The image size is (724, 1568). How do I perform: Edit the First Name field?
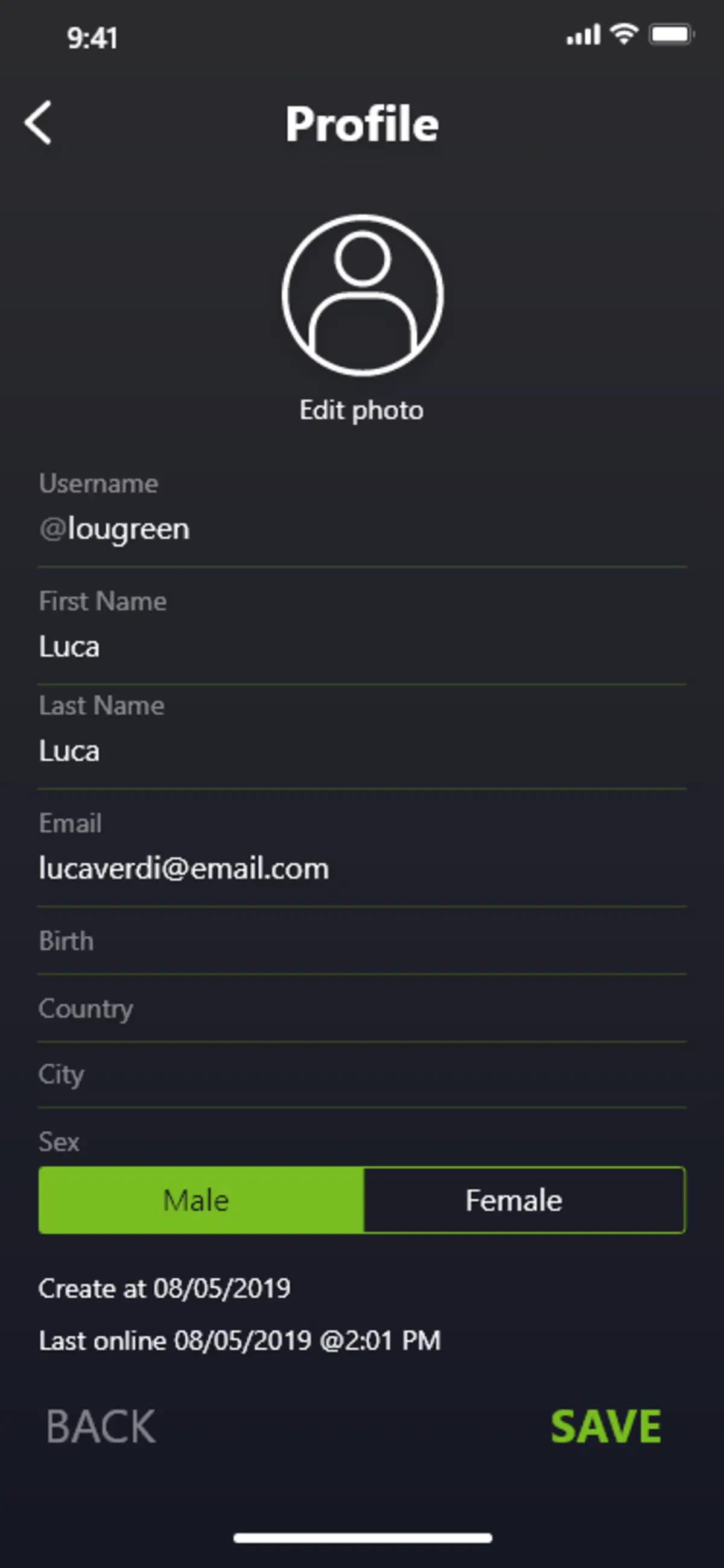click(x=363, y=626)
